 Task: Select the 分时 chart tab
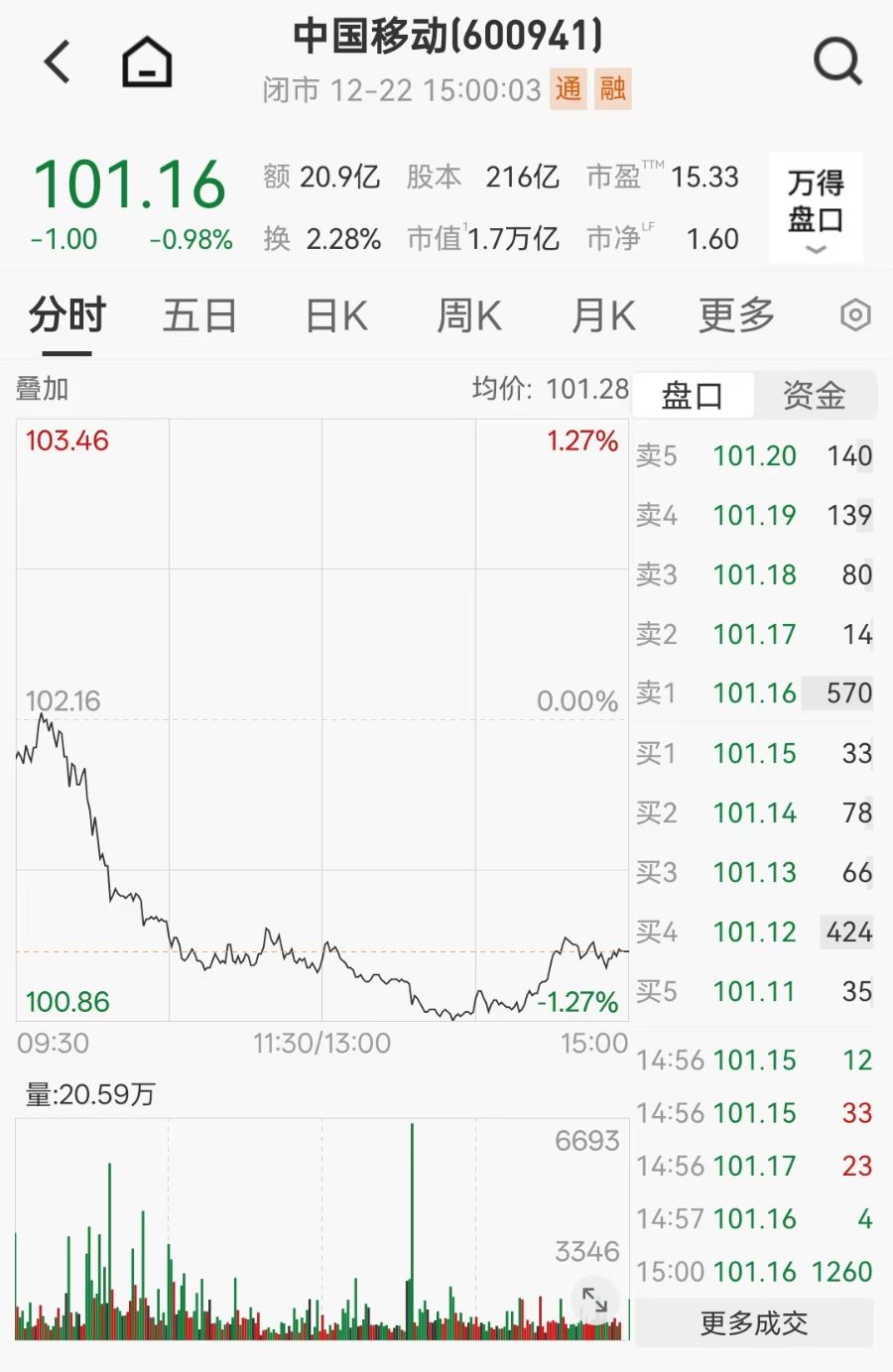tap(66, 316)
